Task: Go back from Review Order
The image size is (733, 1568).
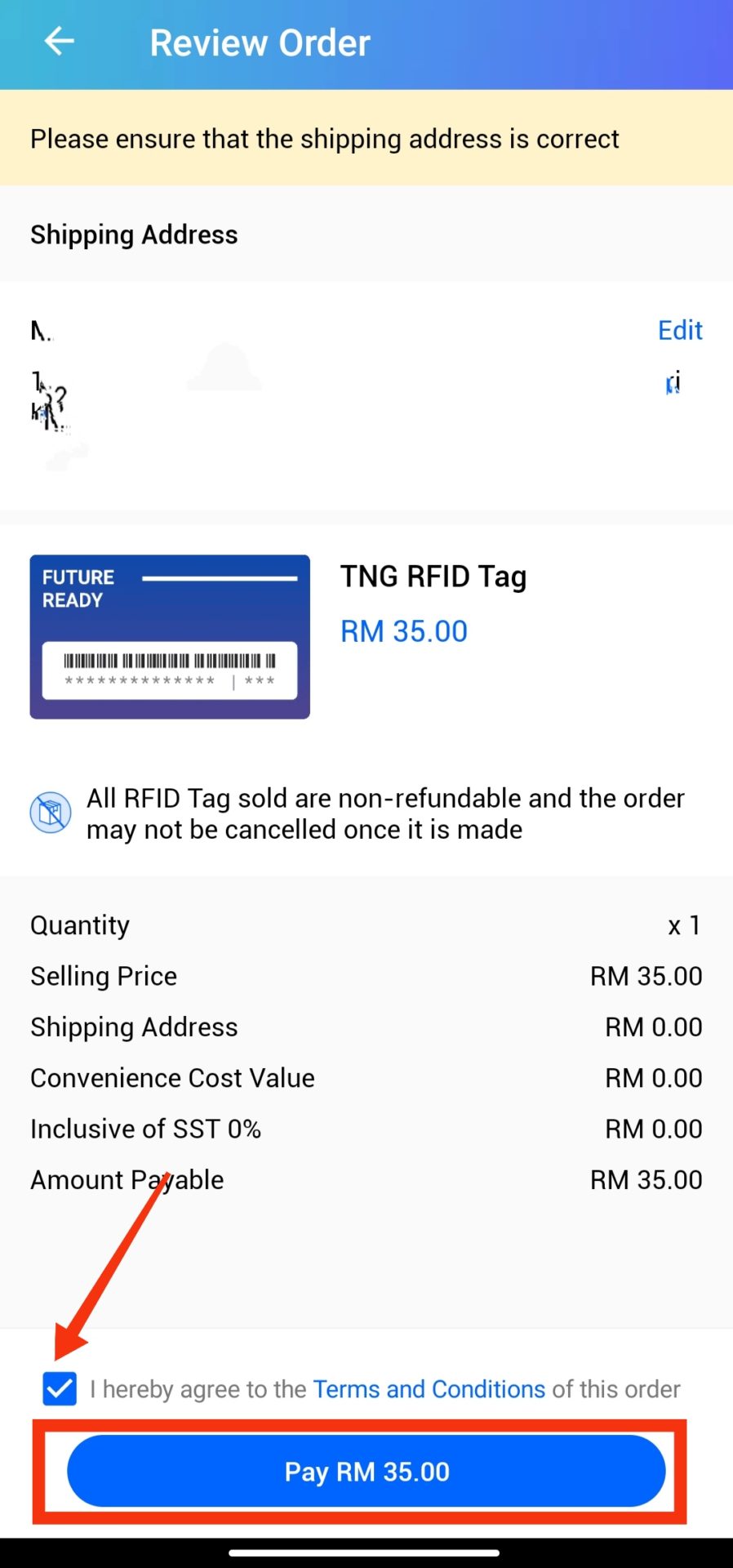Action: 59,42
